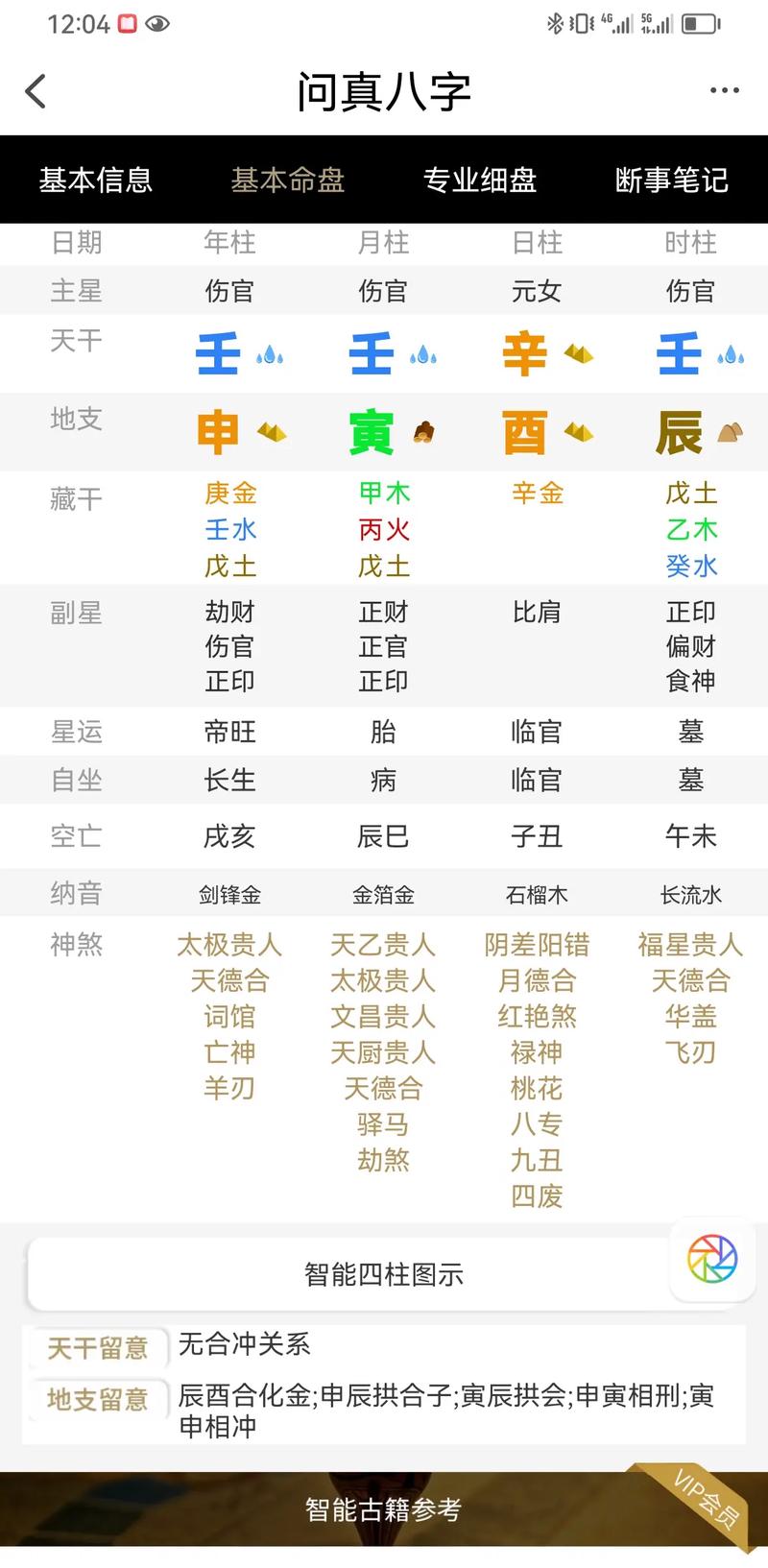This screenshot has height=1568, width=768.
Task: Tap the colorful aperture floating icon
Action: pos(712,1259)
